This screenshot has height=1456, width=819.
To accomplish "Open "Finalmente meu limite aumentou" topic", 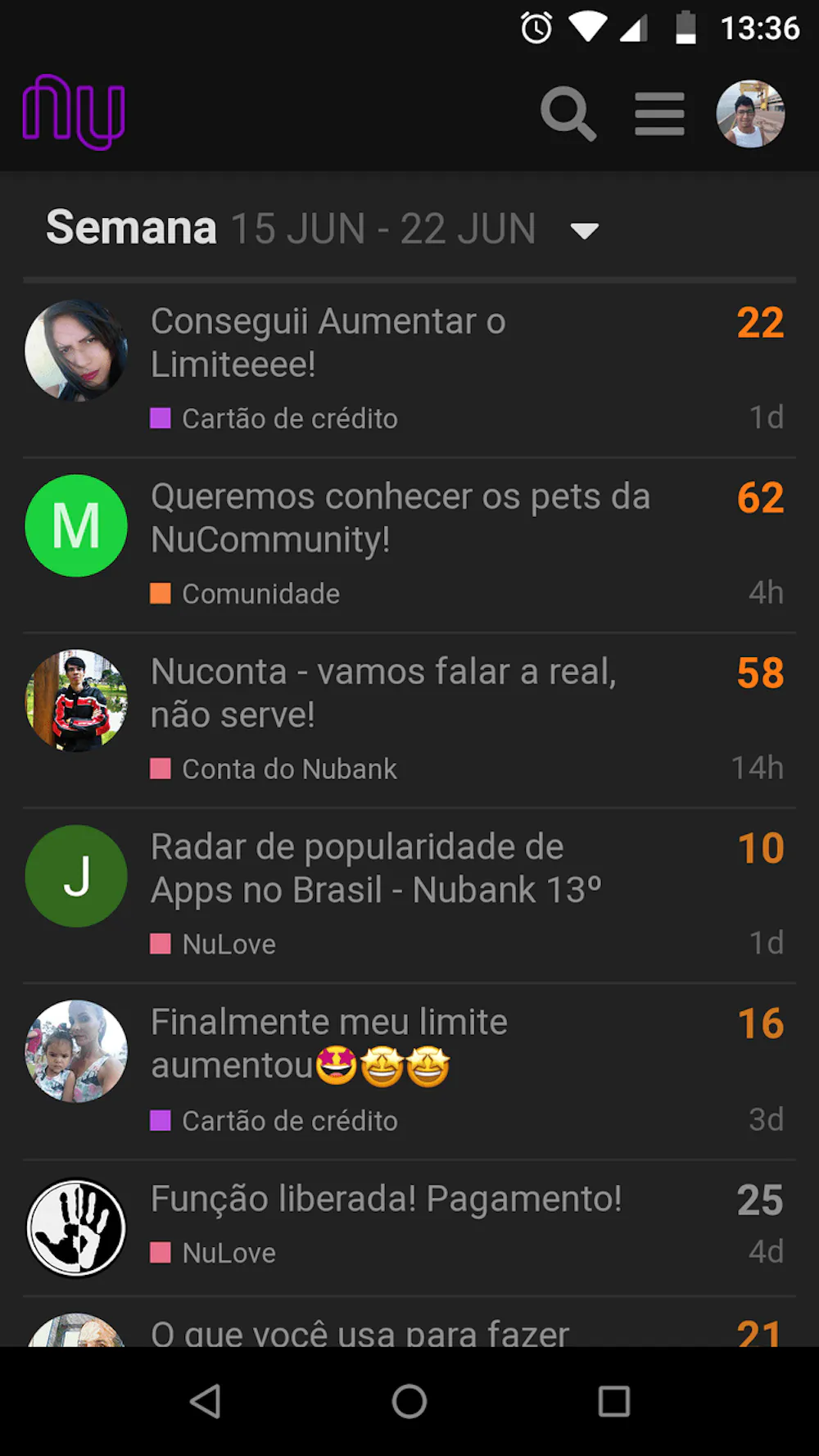I will pos(329,1044).
